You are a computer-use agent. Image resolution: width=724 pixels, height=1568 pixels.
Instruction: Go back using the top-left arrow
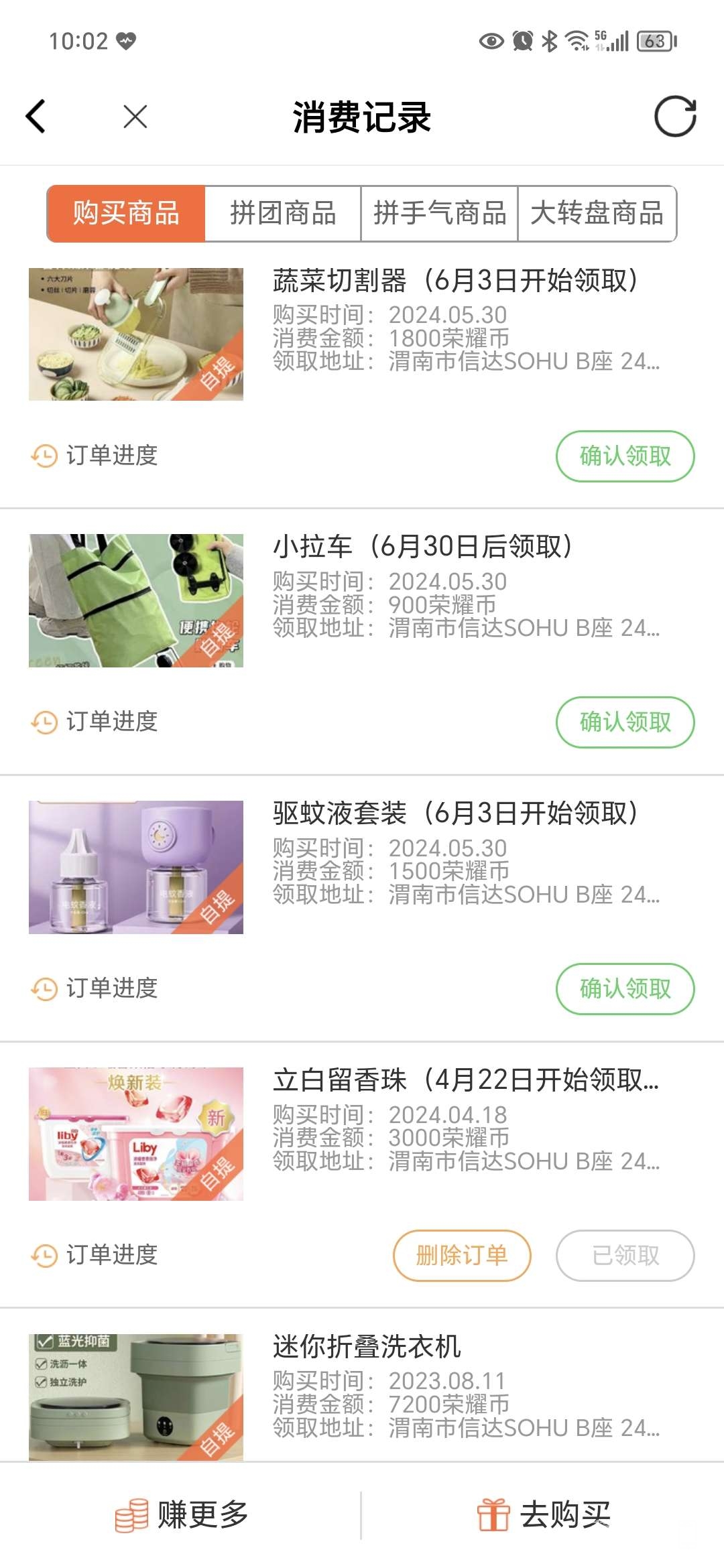point(36,117)
